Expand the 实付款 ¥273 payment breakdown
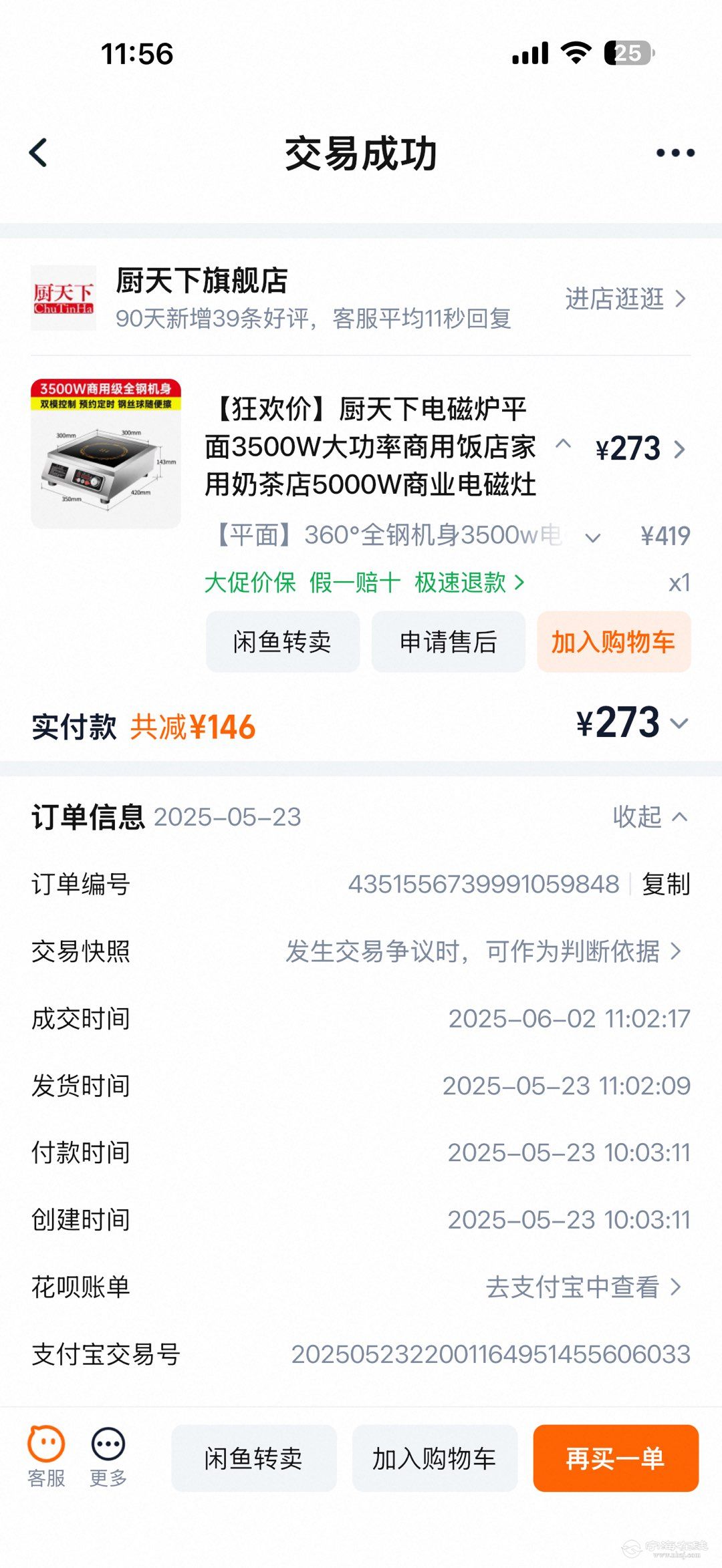722x1568 pixels. point(679,724)
